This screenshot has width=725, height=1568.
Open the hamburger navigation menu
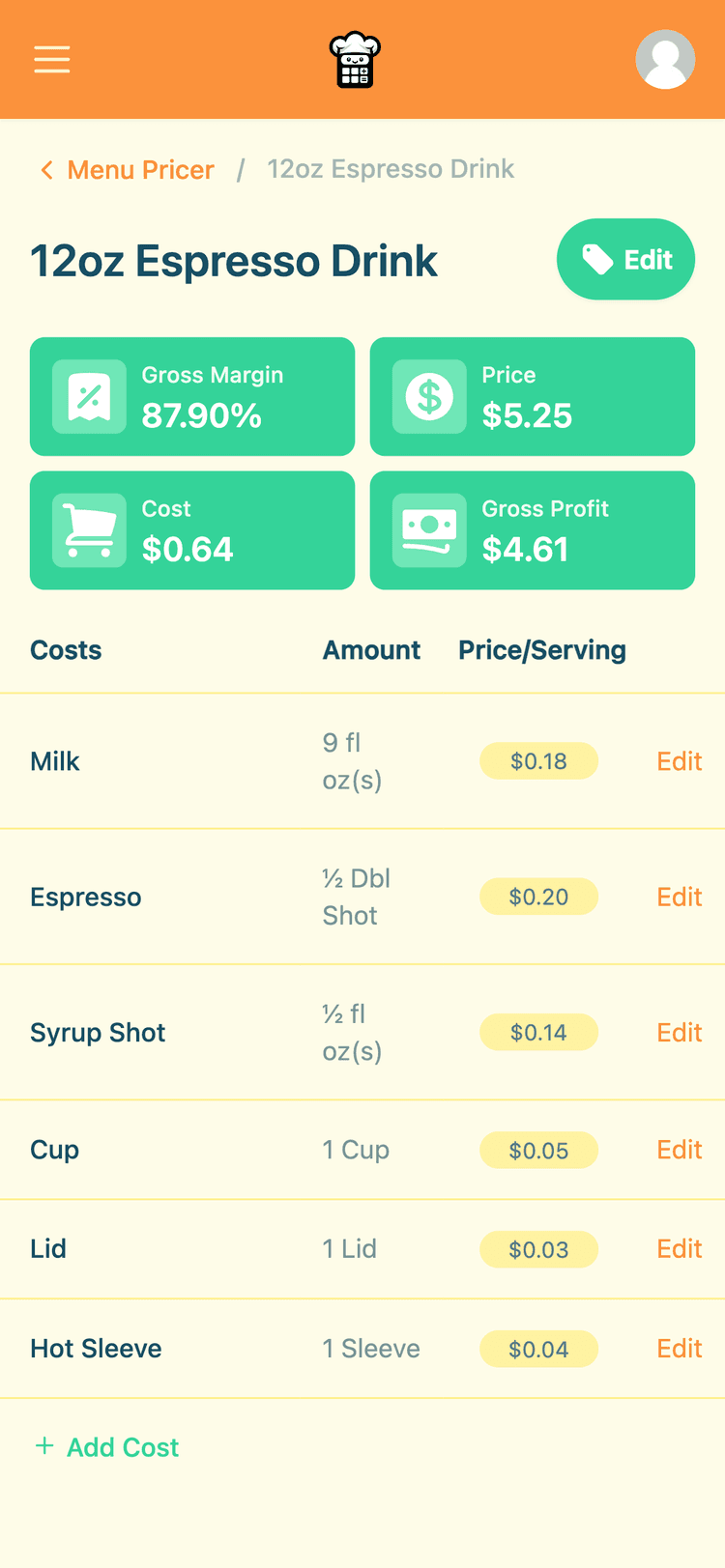tap(51, 59)
